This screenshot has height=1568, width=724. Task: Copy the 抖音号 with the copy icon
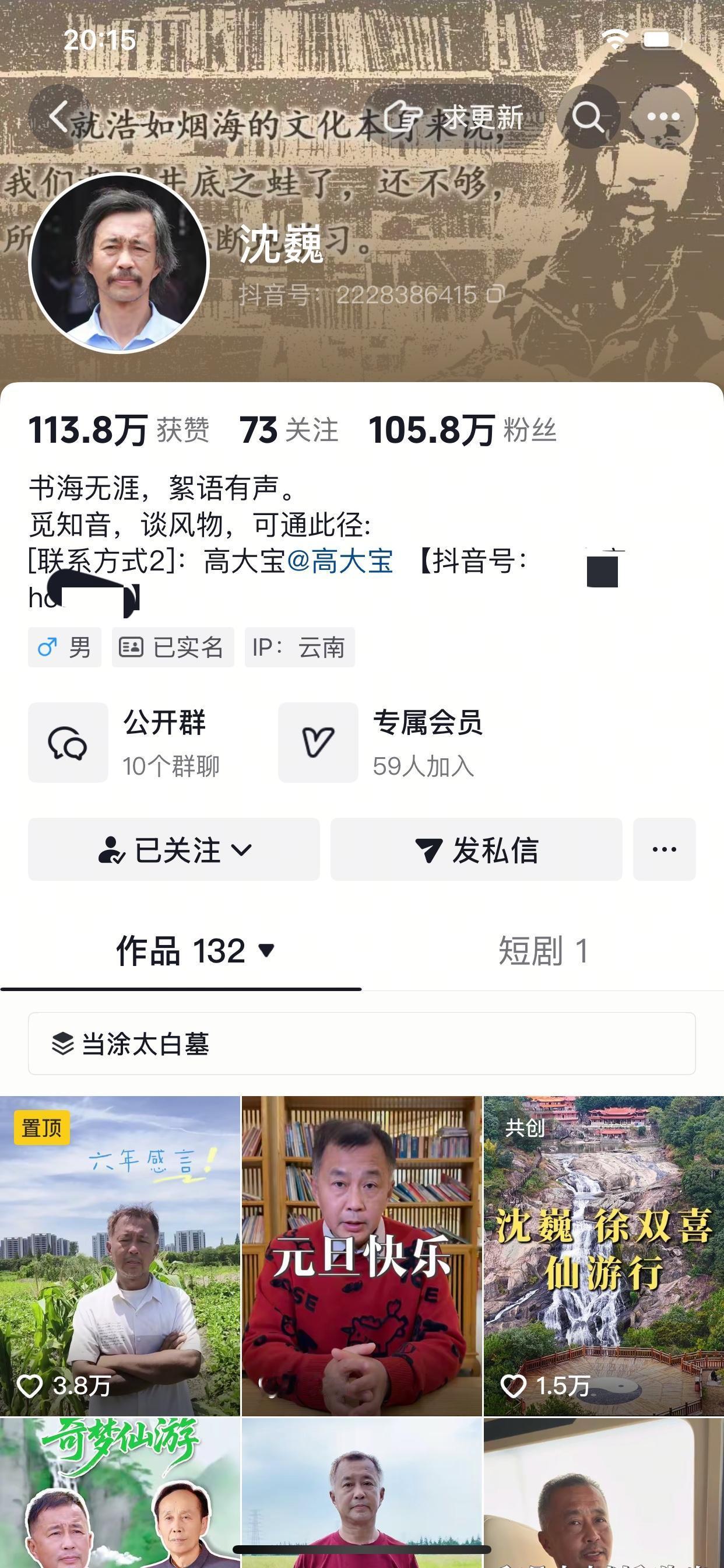point(497,294)
